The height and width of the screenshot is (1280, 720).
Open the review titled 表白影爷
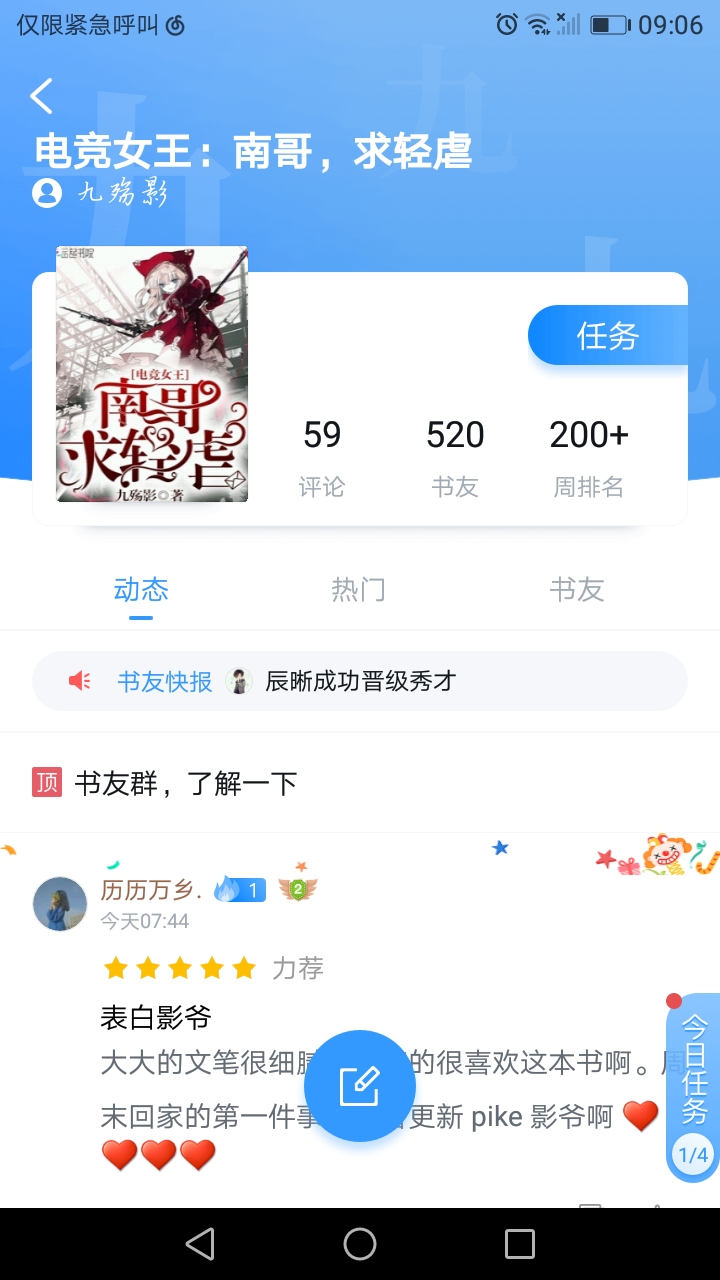tap(156, 1018)
